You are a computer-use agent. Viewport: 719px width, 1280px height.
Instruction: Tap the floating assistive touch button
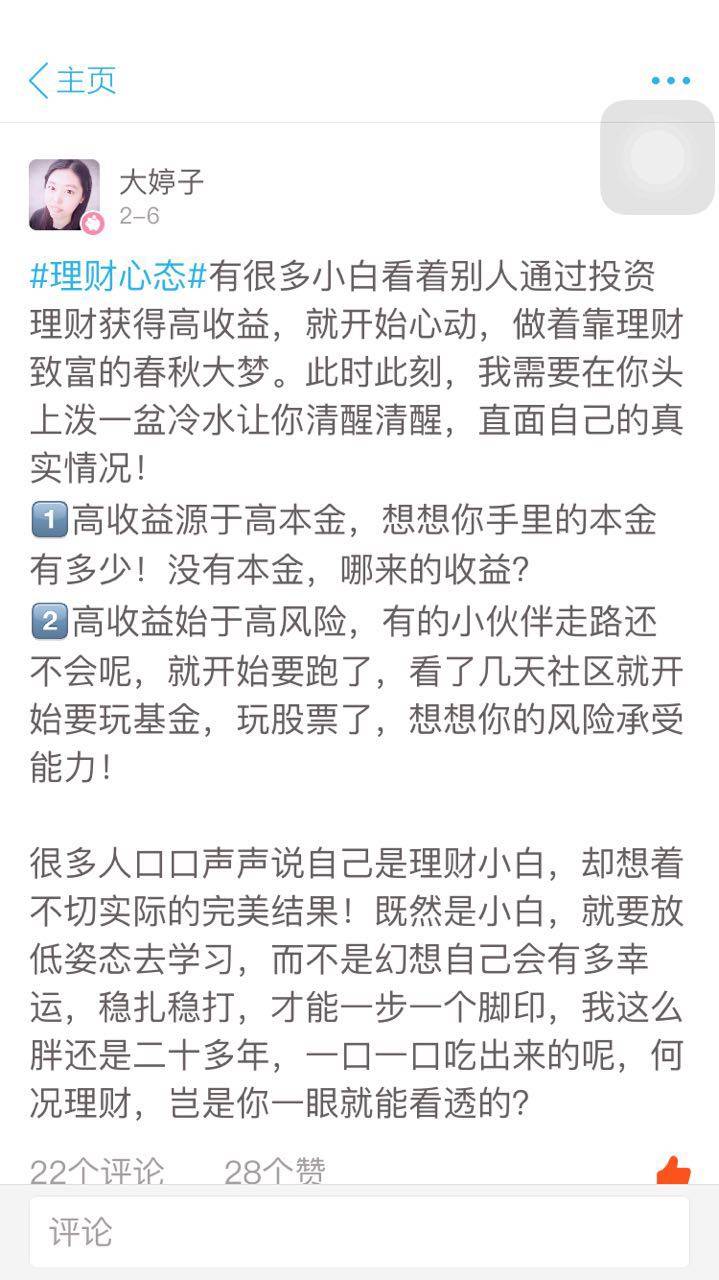[x=658, y=157]
